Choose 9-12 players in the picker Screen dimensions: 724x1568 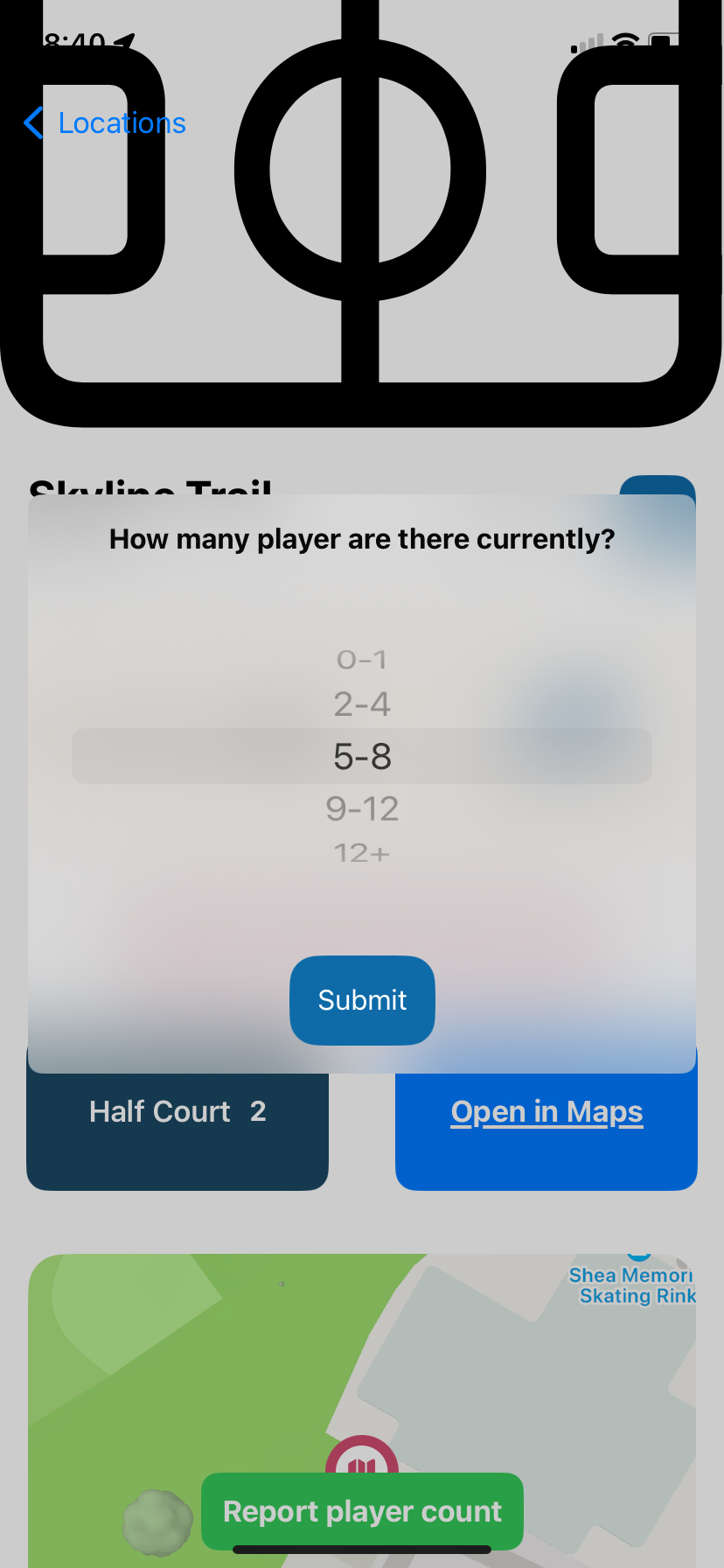pos(362,808)
